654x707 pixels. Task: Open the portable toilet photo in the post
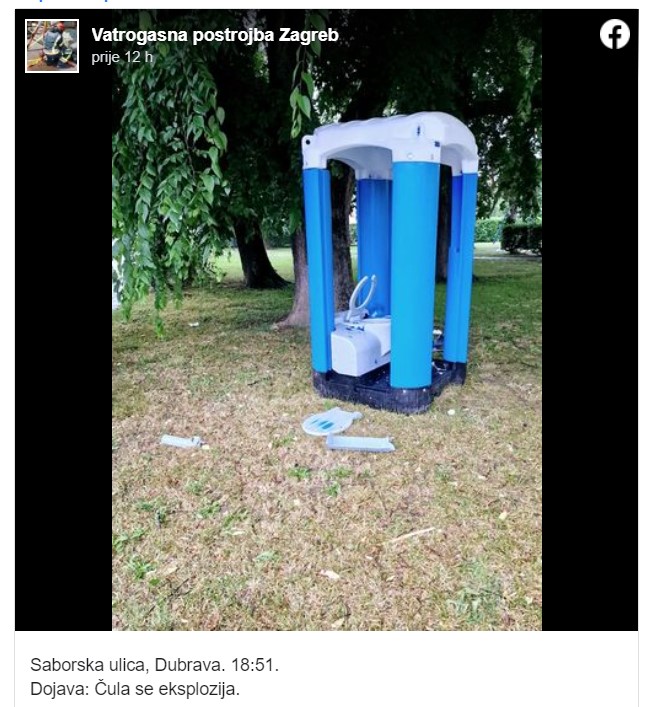pyautogui.click(x=327, y=340)
